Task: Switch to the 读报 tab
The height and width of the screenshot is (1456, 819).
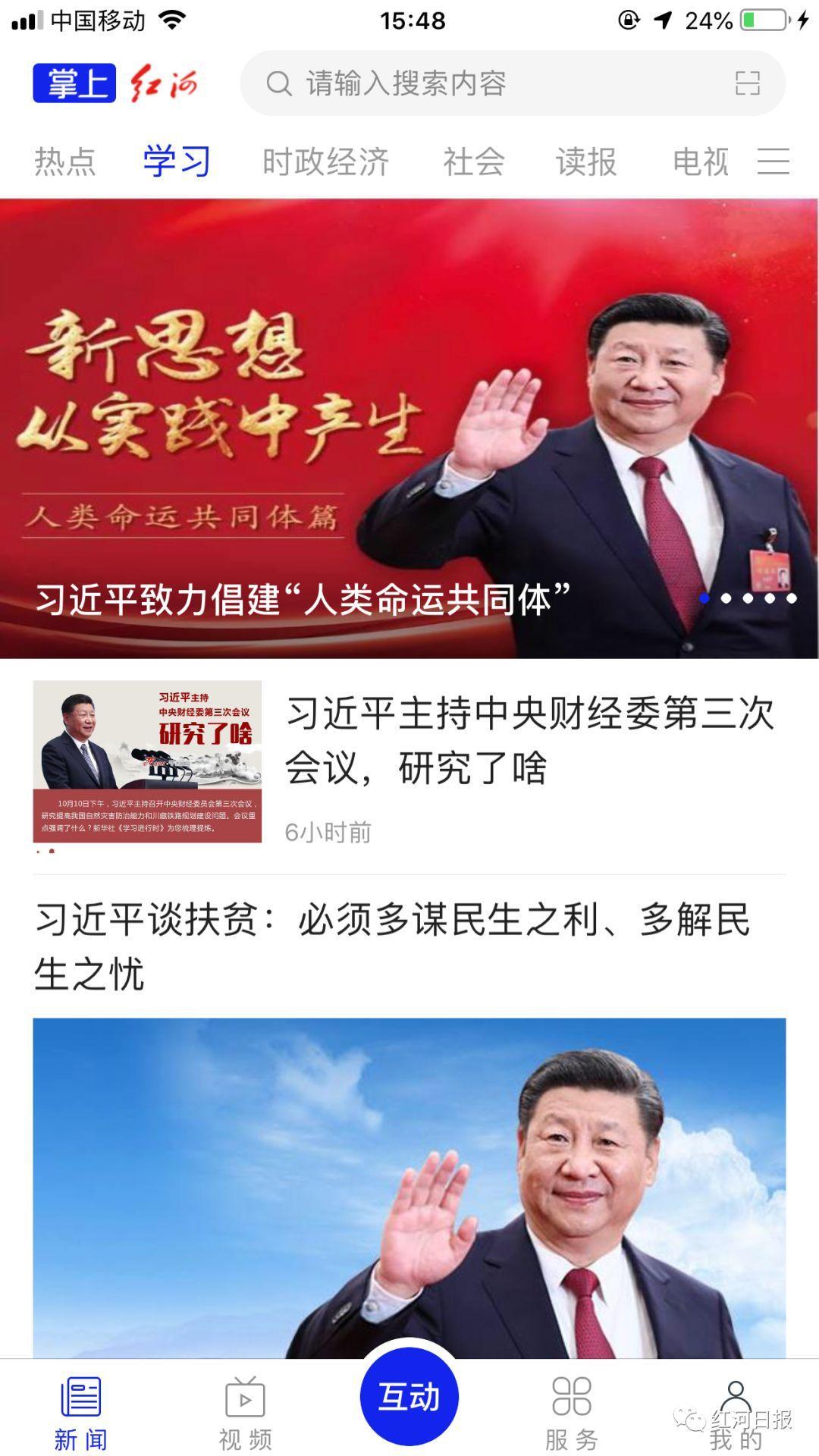Action: (586, 162)
